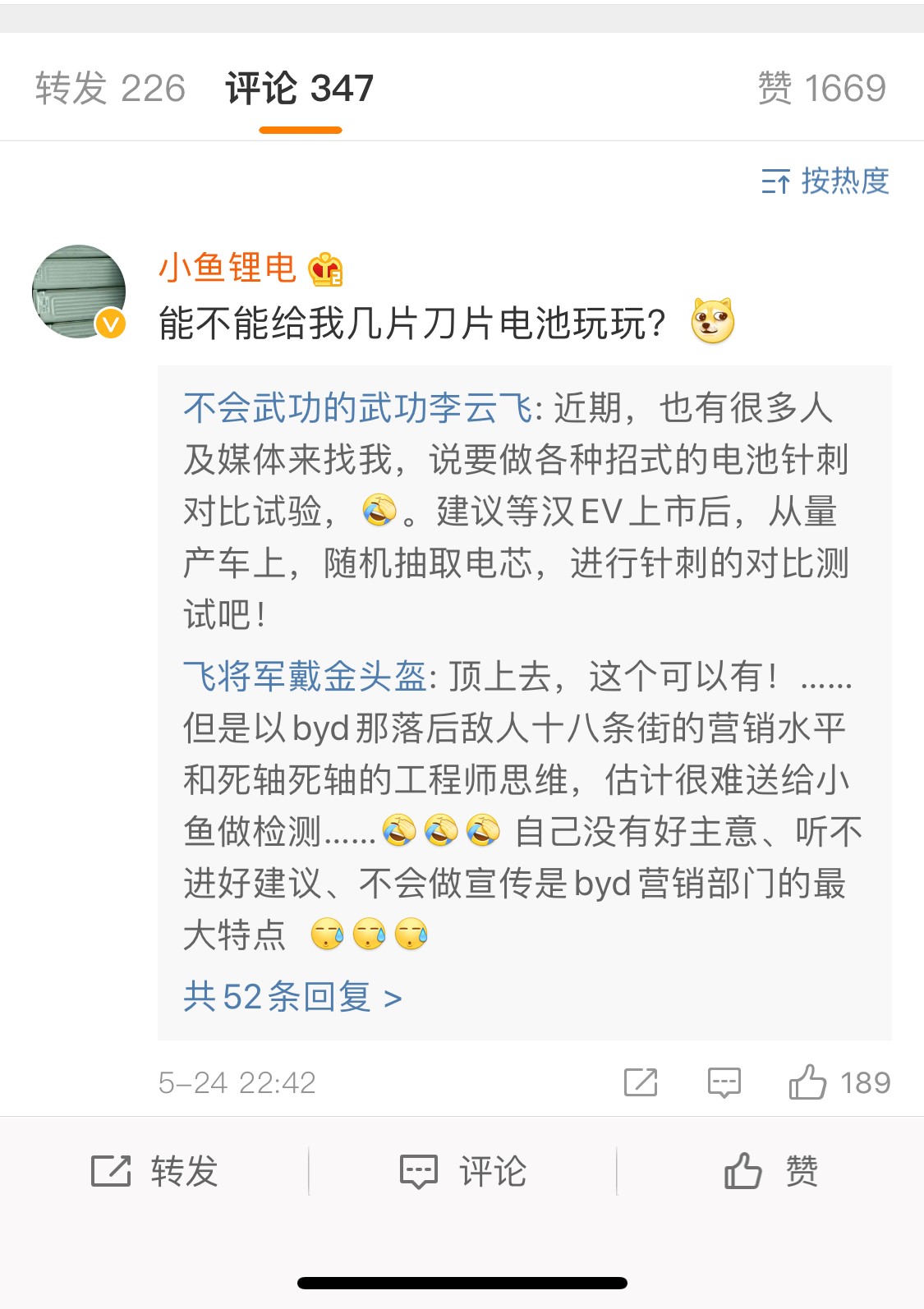Select the 评论 347 tab
Image resolution: width=924 pixels, height=1309 pixels.
[x=300, y=88]
